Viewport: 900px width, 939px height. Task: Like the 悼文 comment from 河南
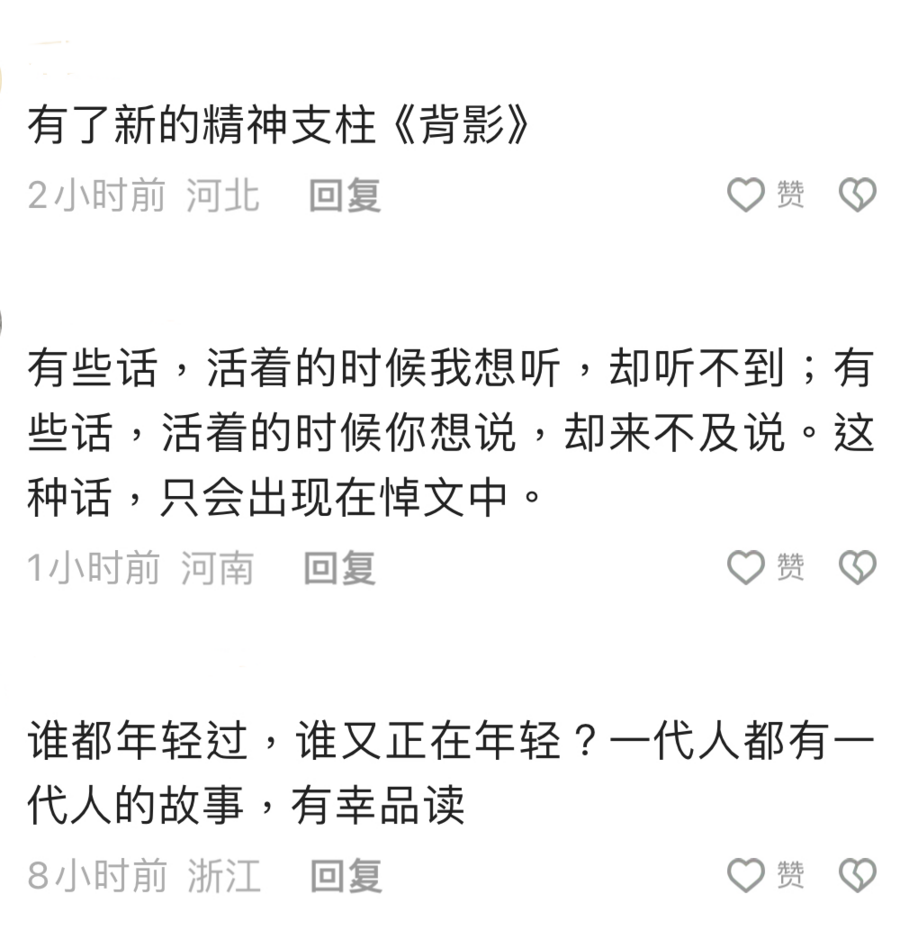coord(746,568)
